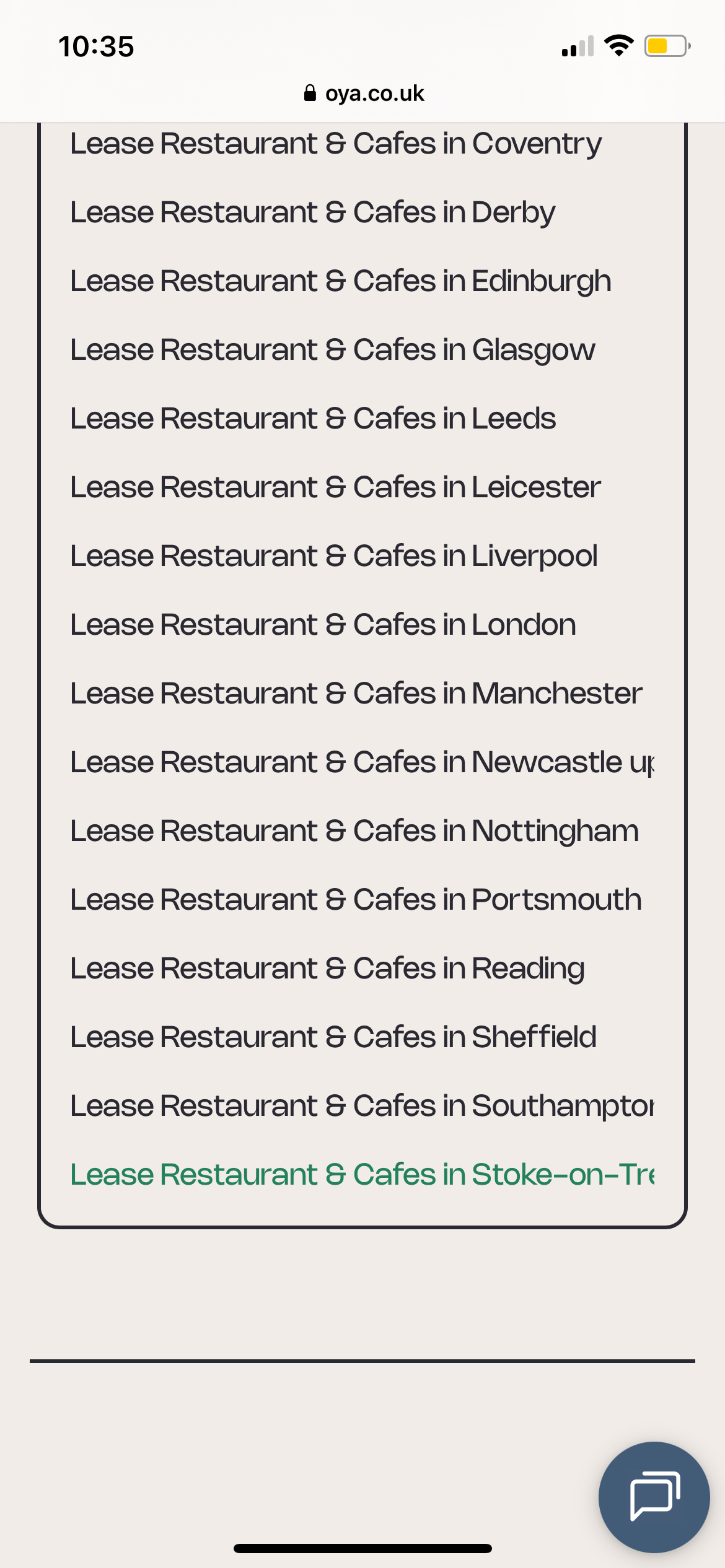This screenshot has width=725, height=1568.
Task: Open the live chat bubble
Action: [654, 1497]
